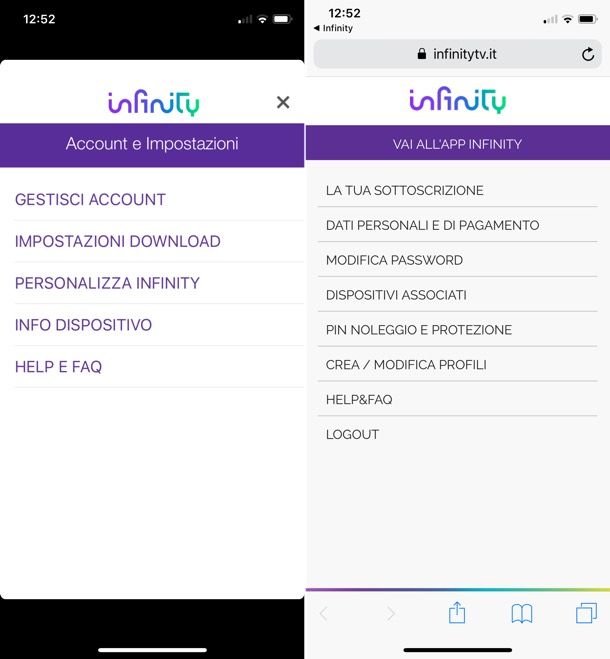This screenshot has height=659, width=610.
Task: Close the Account e Impostazioni panel
Action: coord(283,102)
